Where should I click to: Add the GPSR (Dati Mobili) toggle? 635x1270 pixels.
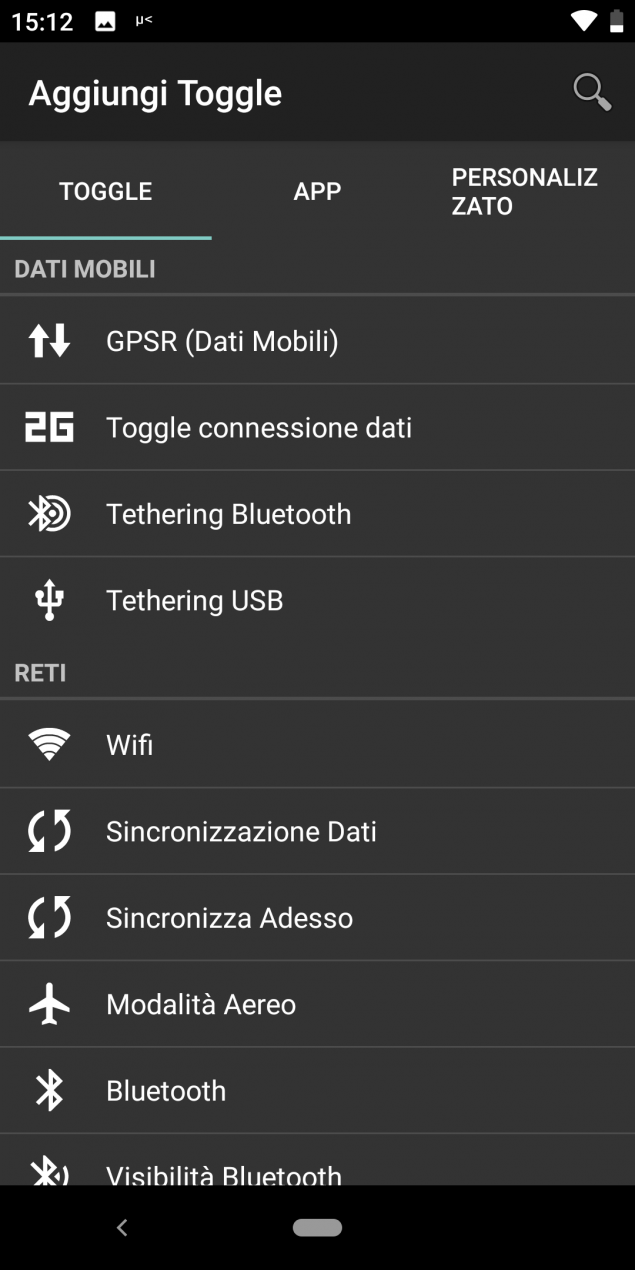click(317, 341)
